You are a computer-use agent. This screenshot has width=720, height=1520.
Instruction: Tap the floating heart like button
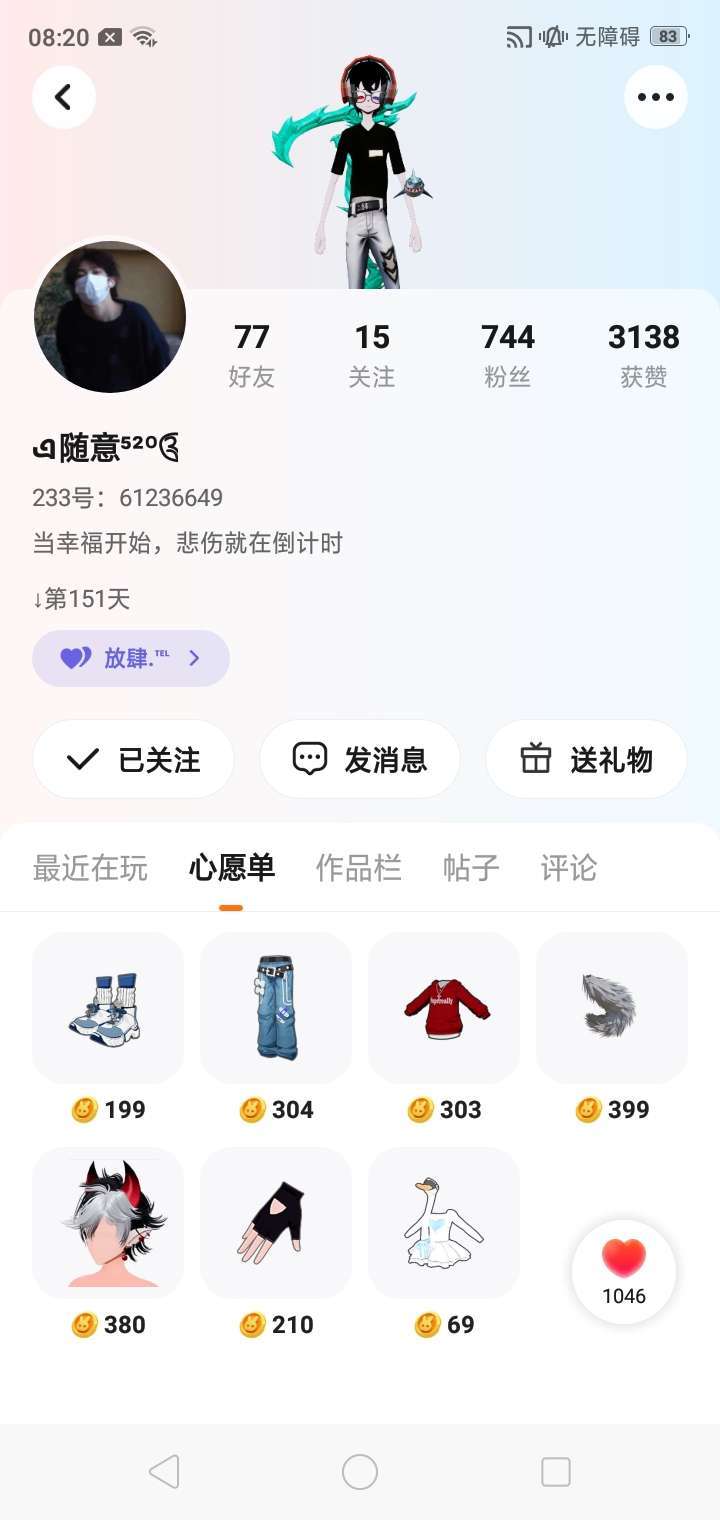click(x=624, y=1271)
